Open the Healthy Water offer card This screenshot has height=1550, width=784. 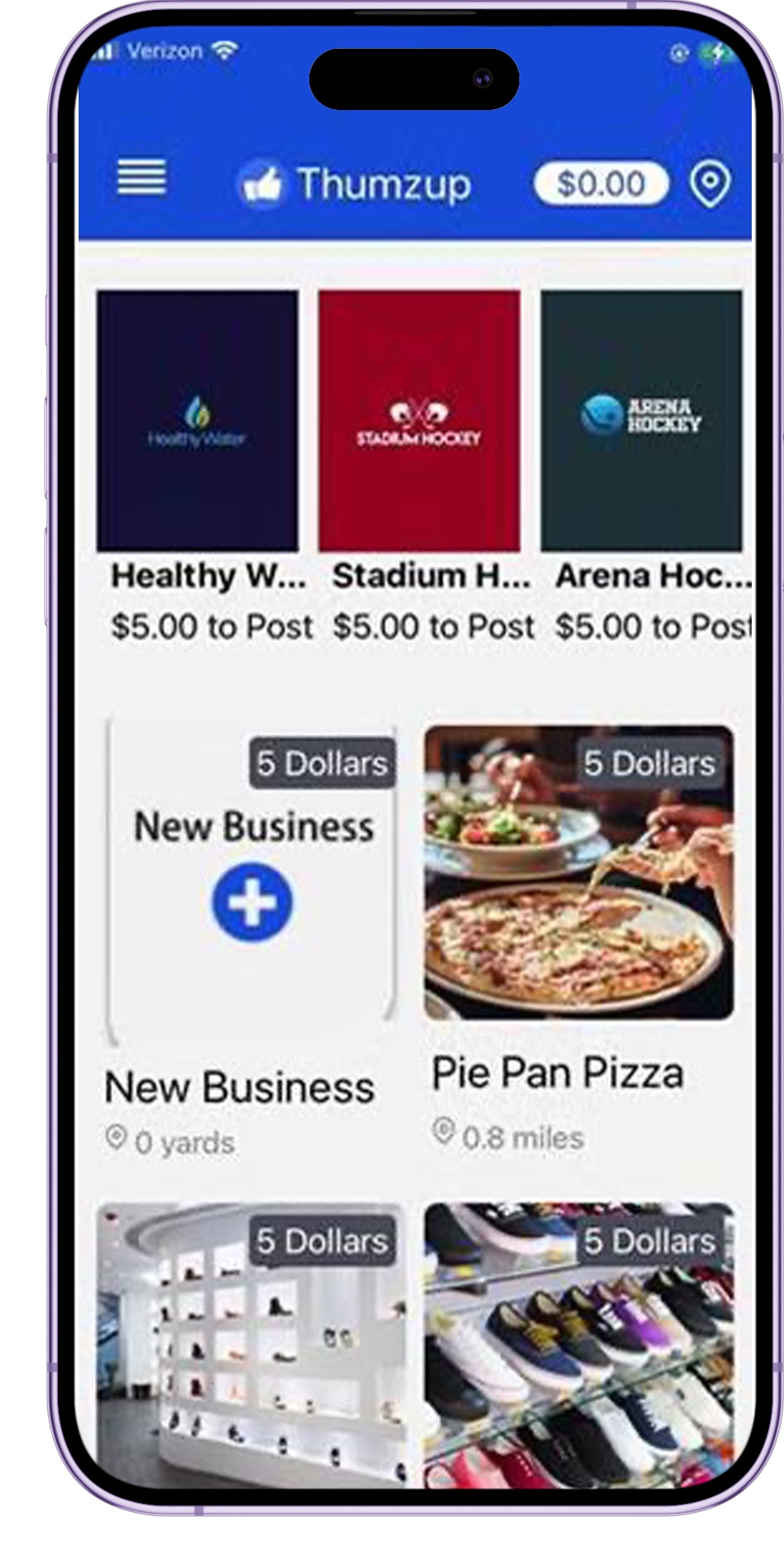click(197, 420)
